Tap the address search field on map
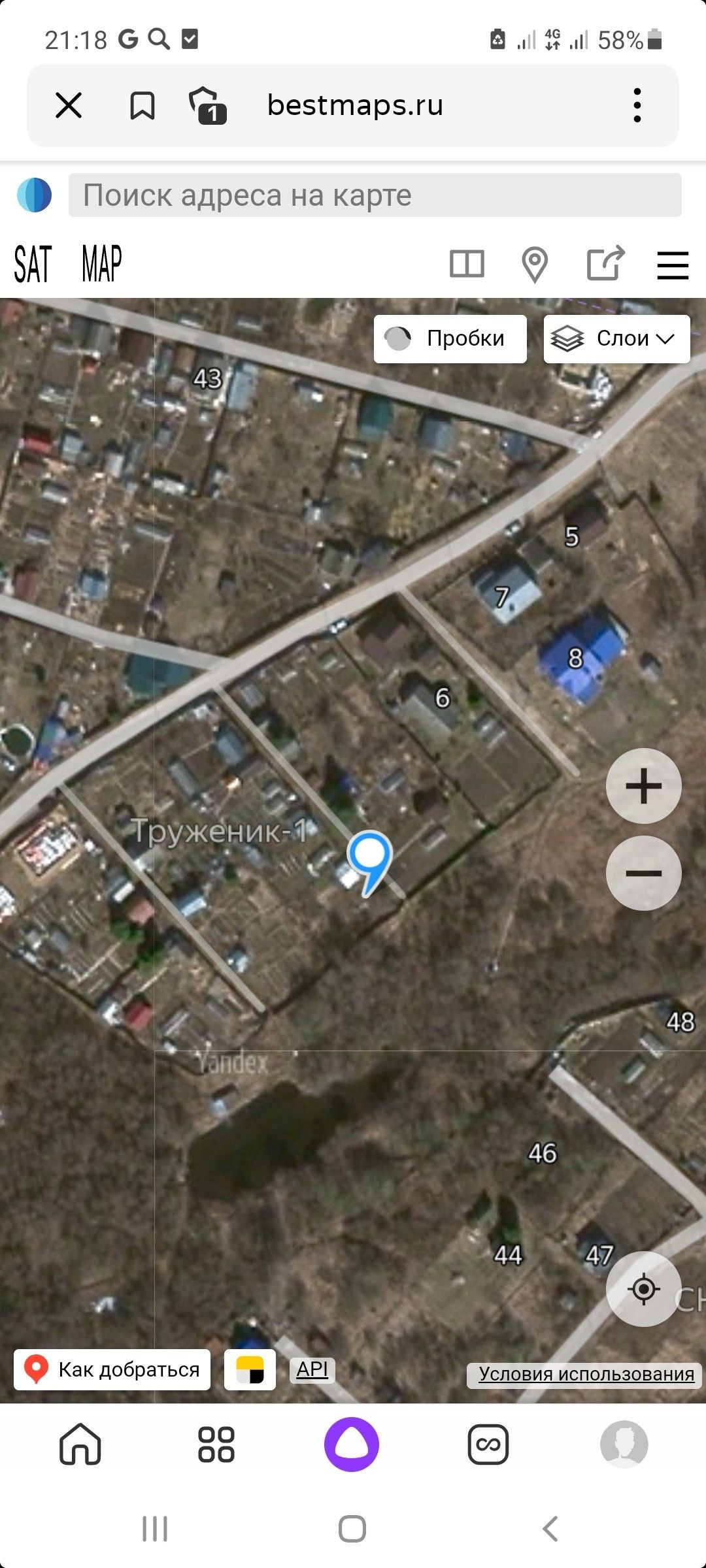This screenshot has height=1568, width=706. [375, 195]
